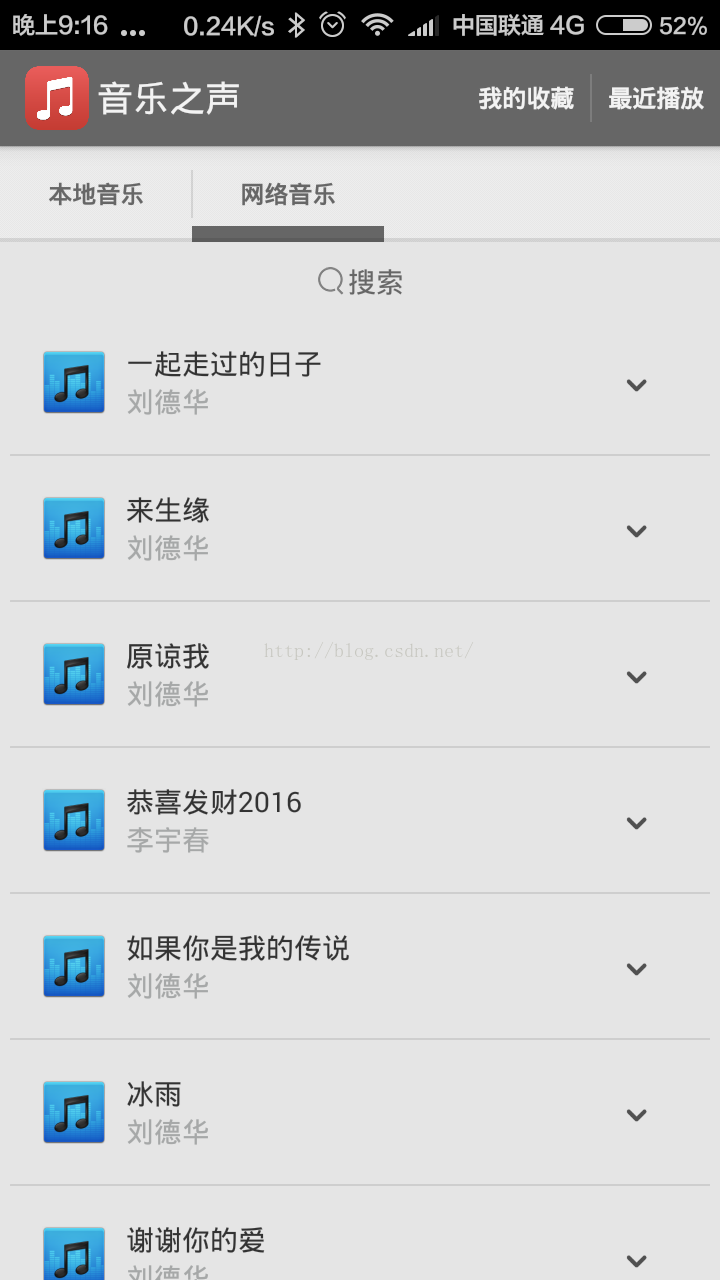The image size is (720, 1280).
Task: Expand options for 来生缘
Action: point(636,530)
